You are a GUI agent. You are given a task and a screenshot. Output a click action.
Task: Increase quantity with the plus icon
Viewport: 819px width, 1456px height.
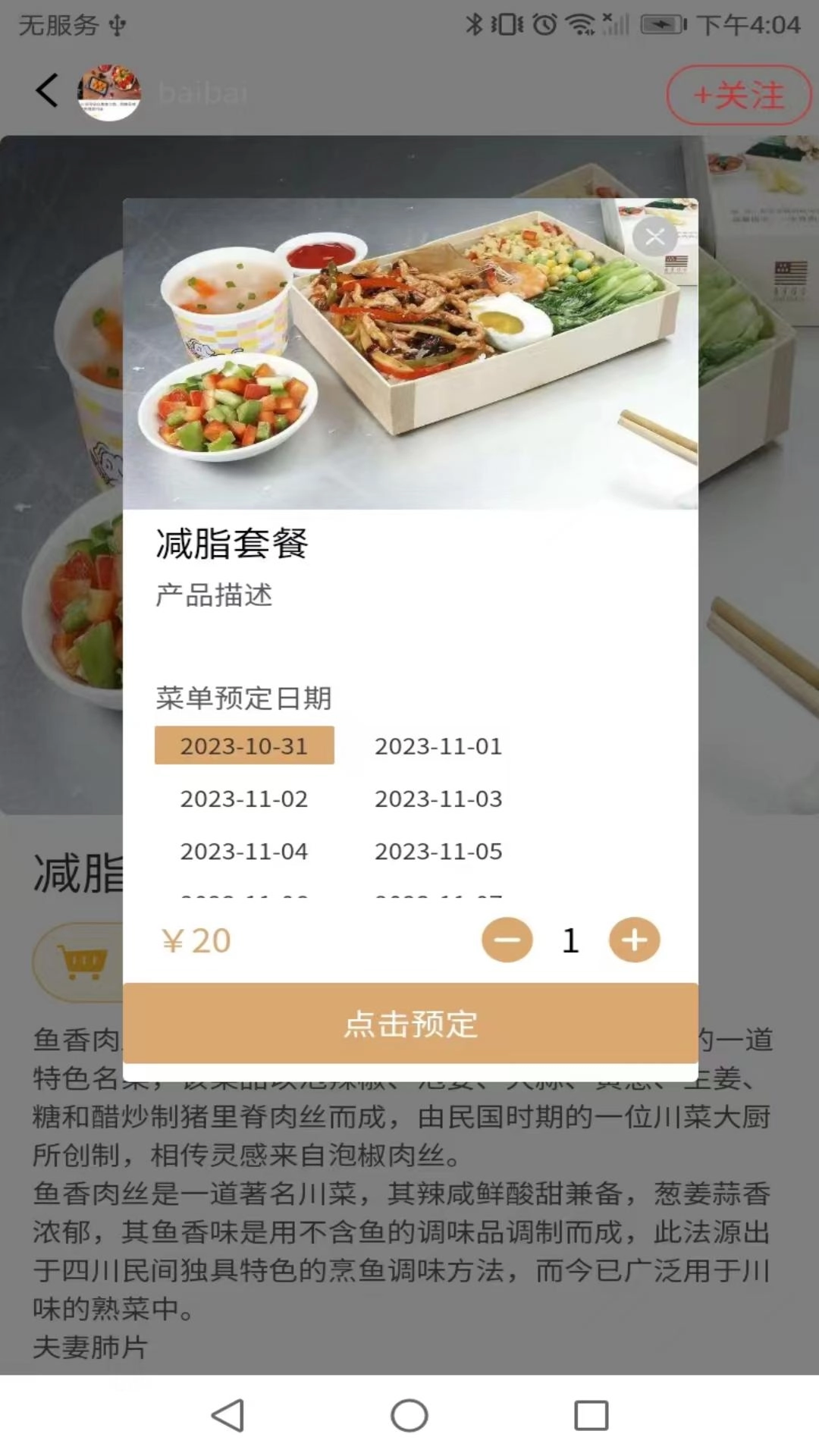tap(634, 940)
